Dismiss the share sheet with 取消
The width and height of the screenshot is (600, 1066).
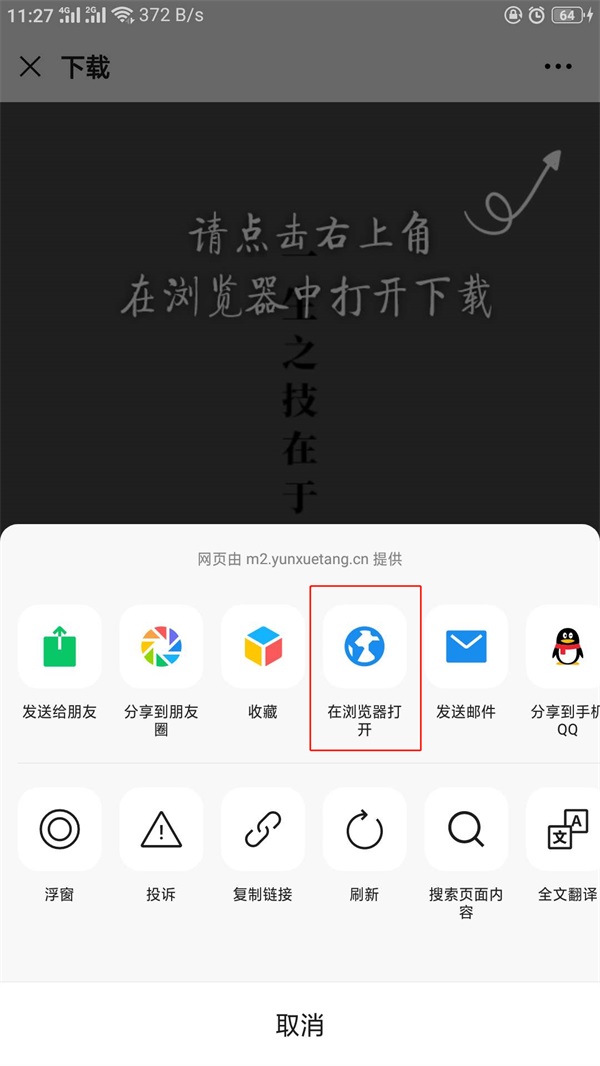[x=300, y=1025]
